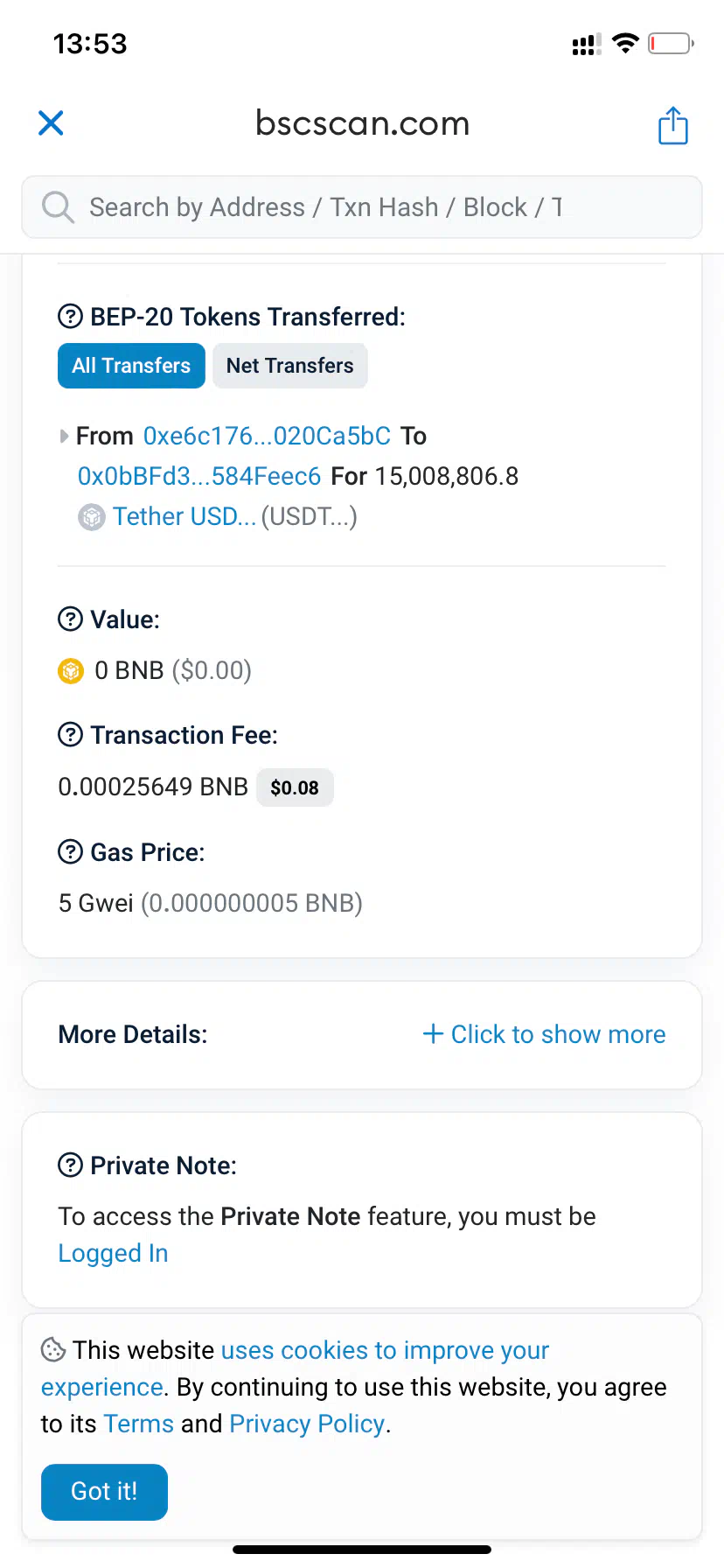The height and width of the screenshot is (1568, 724).
Task: Open the Terms link
Action: 138,1424
